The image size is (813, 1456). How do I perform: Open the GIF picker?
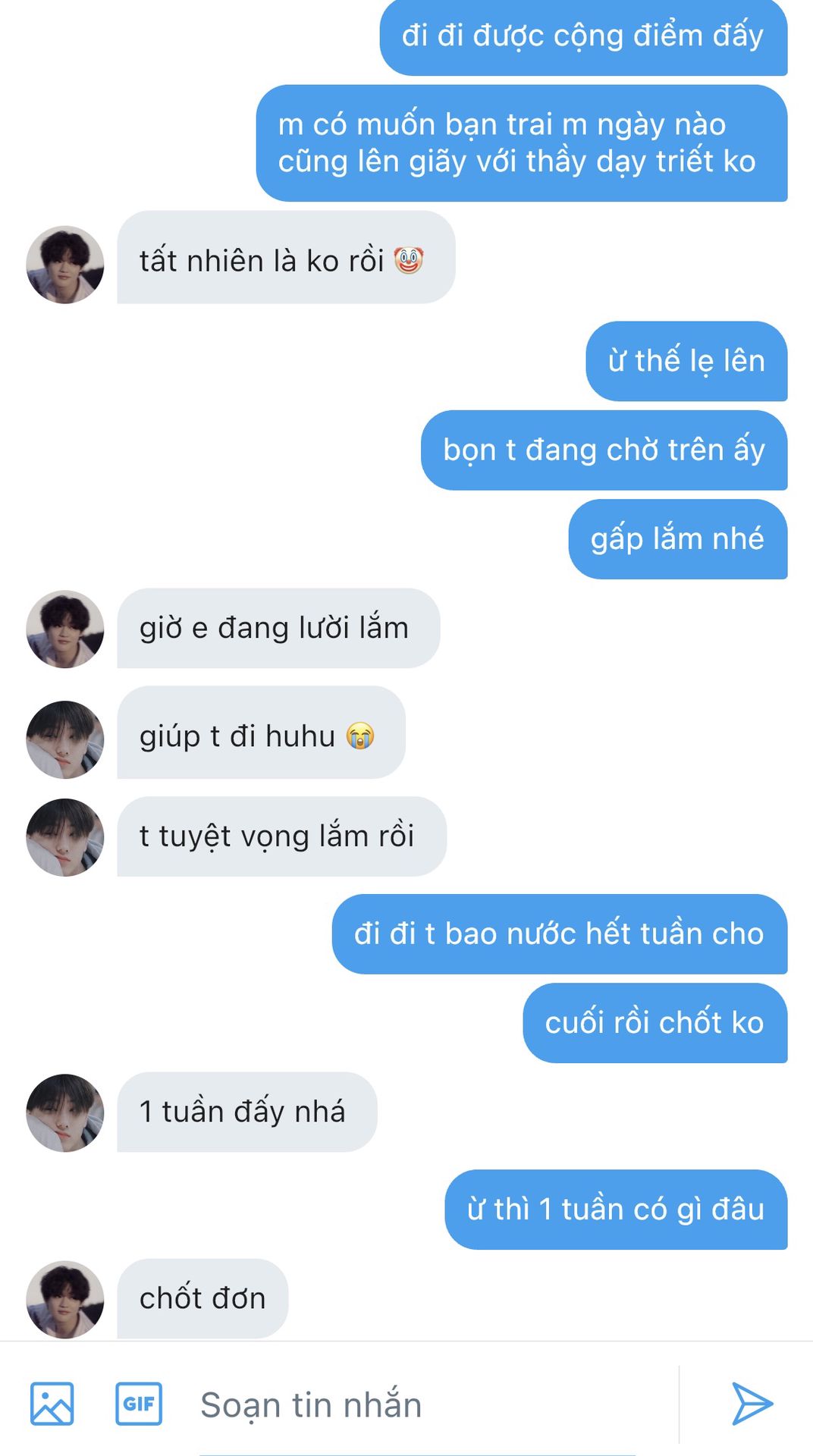[139, 1404]
